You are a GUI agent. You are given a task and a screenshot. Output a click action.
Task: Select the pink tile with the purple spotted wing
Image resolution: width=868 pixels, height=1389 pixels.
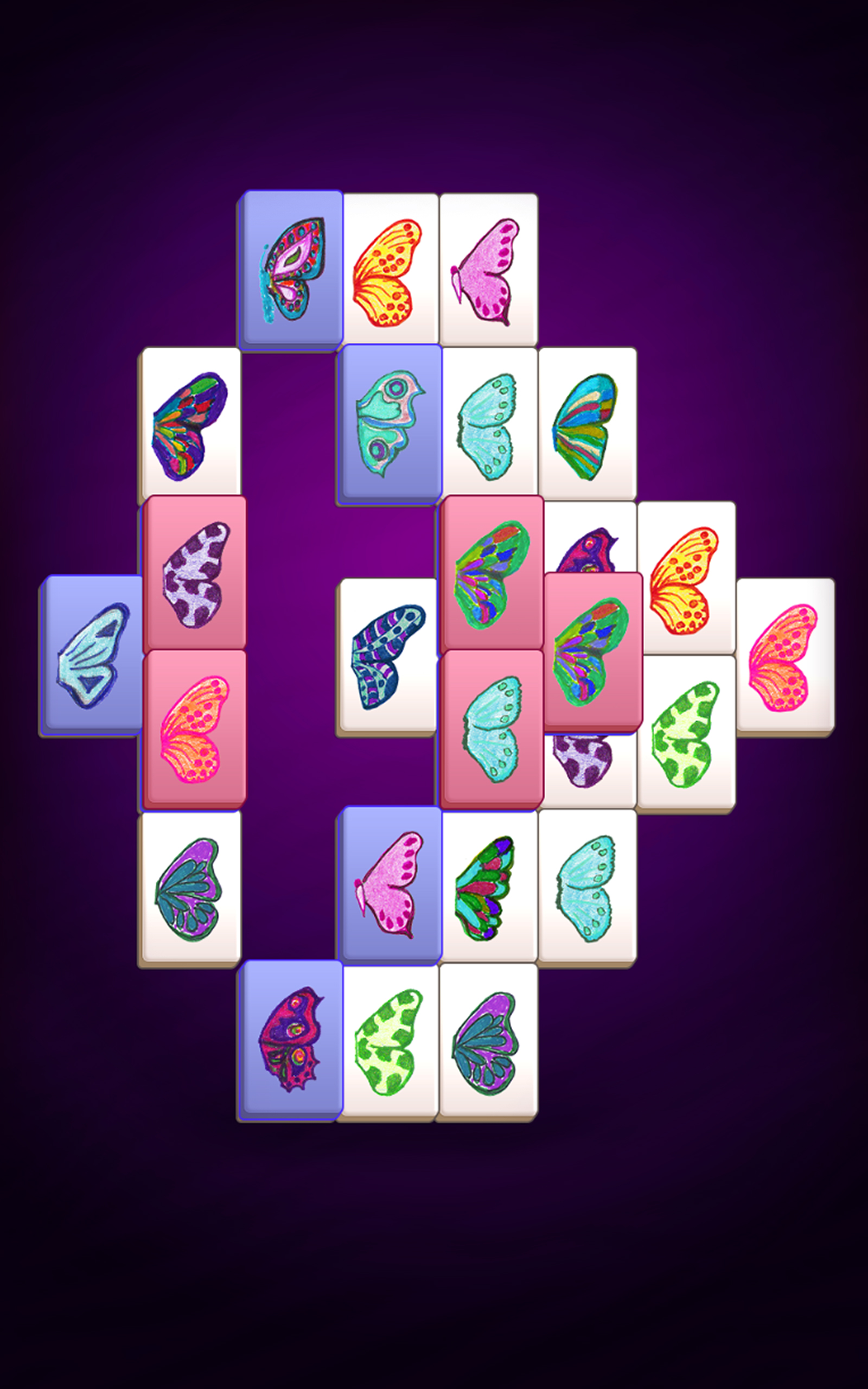pos(196,574)
